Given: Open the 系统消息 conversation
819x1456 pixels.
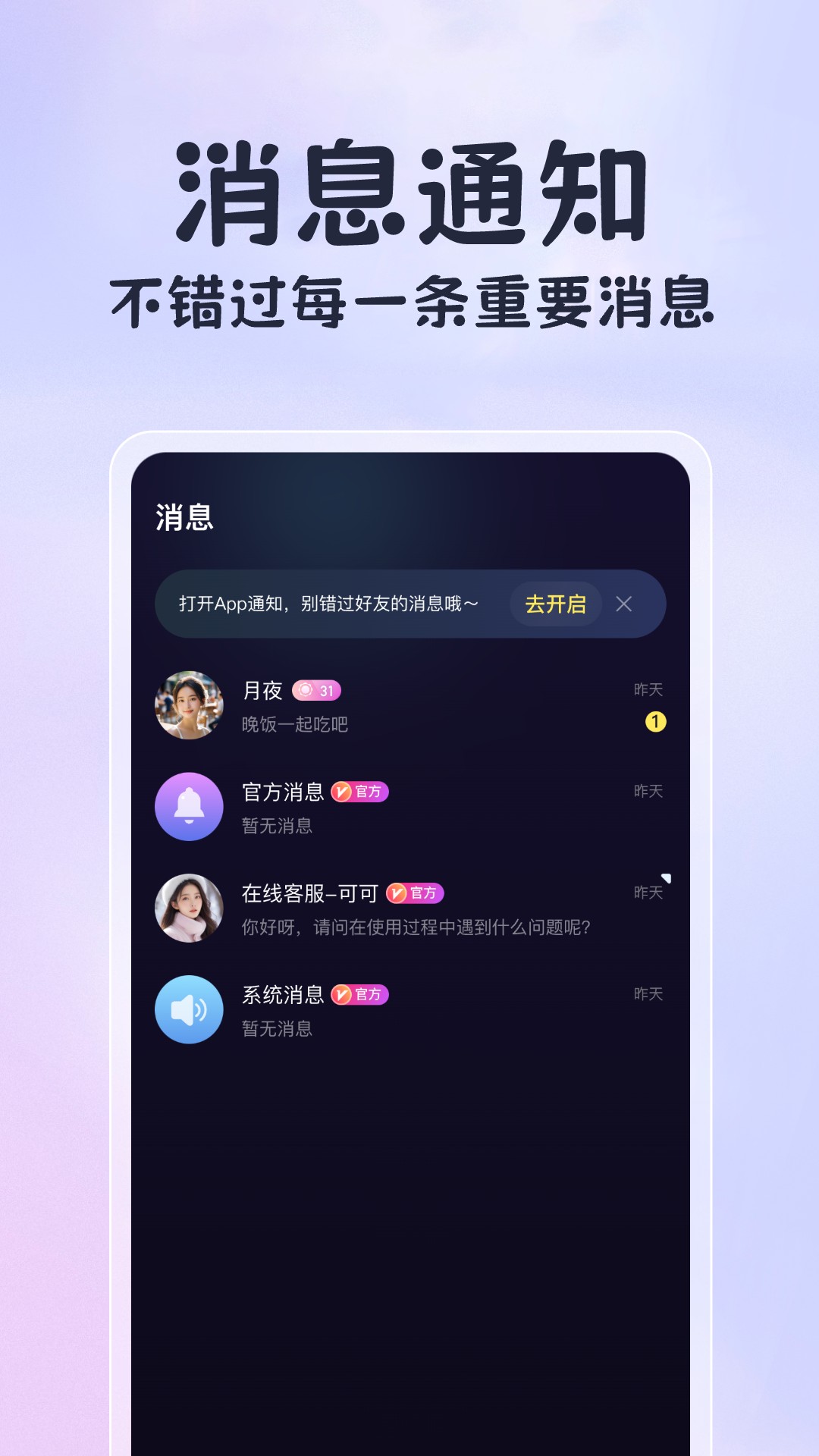Looking at the screenshot, I should pyautogui.click(x=409, y=1009).
